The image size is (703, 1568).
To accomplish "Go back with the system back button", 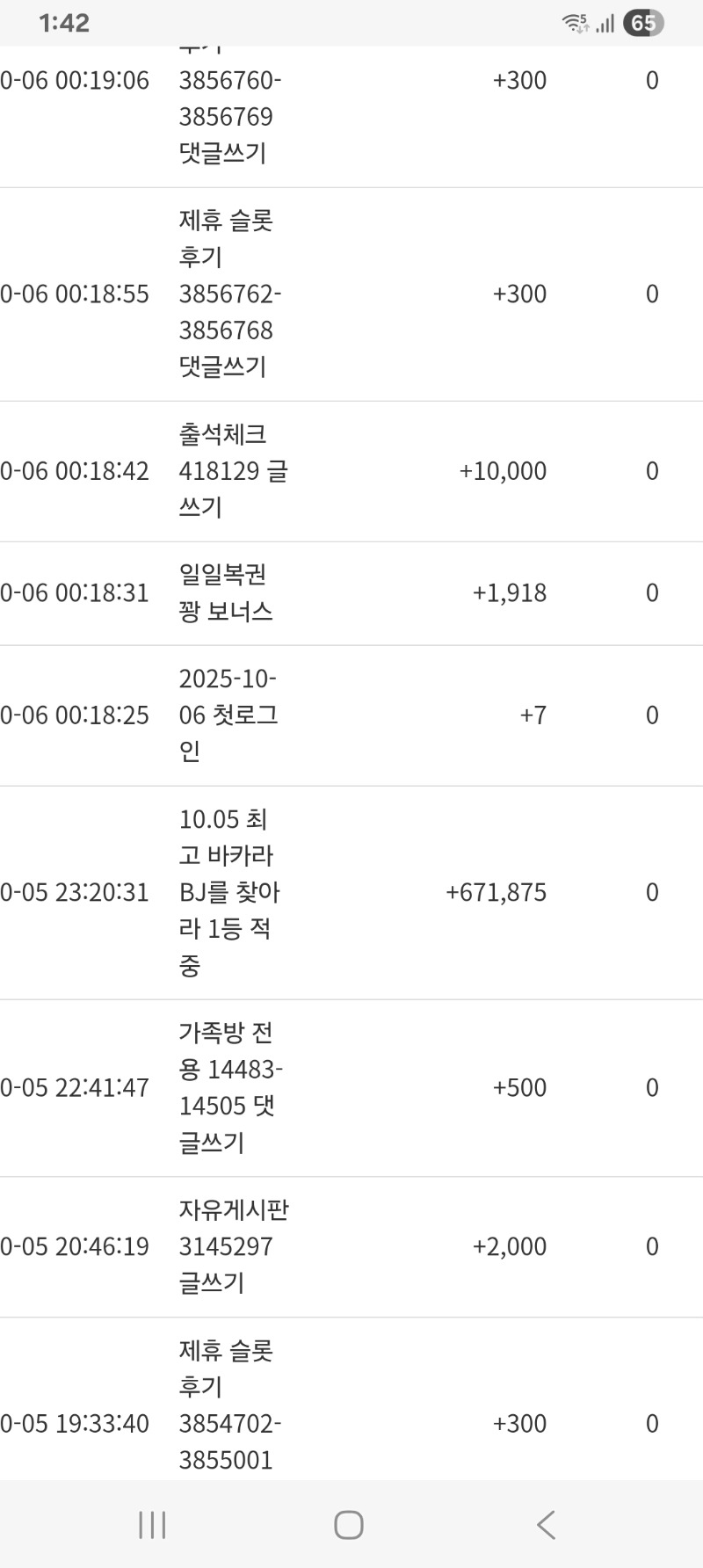I will 546,1524.
